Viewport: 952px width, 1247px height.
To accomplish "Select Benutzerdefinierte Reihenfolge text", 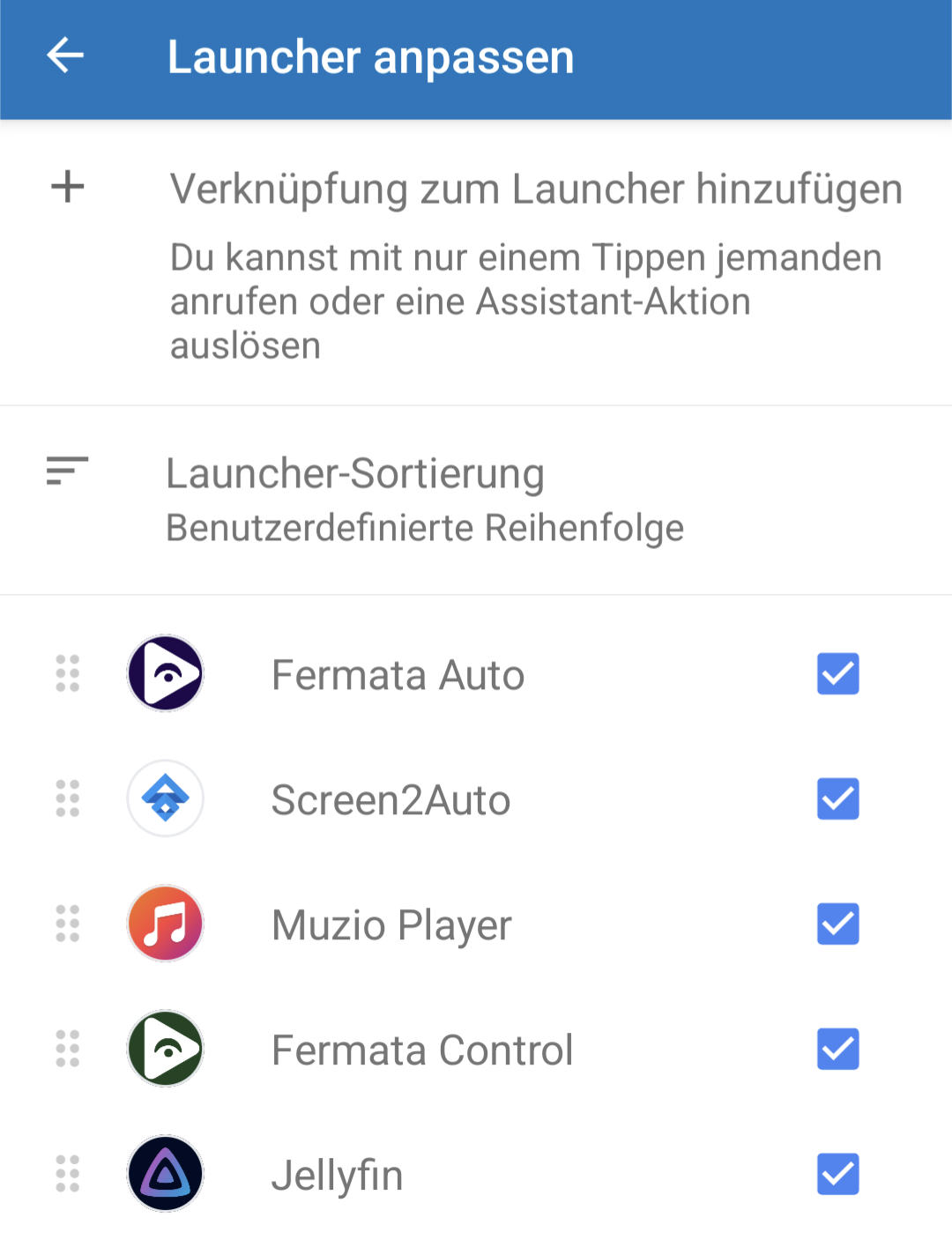I will pyautogui.click(x=425, y=526).
